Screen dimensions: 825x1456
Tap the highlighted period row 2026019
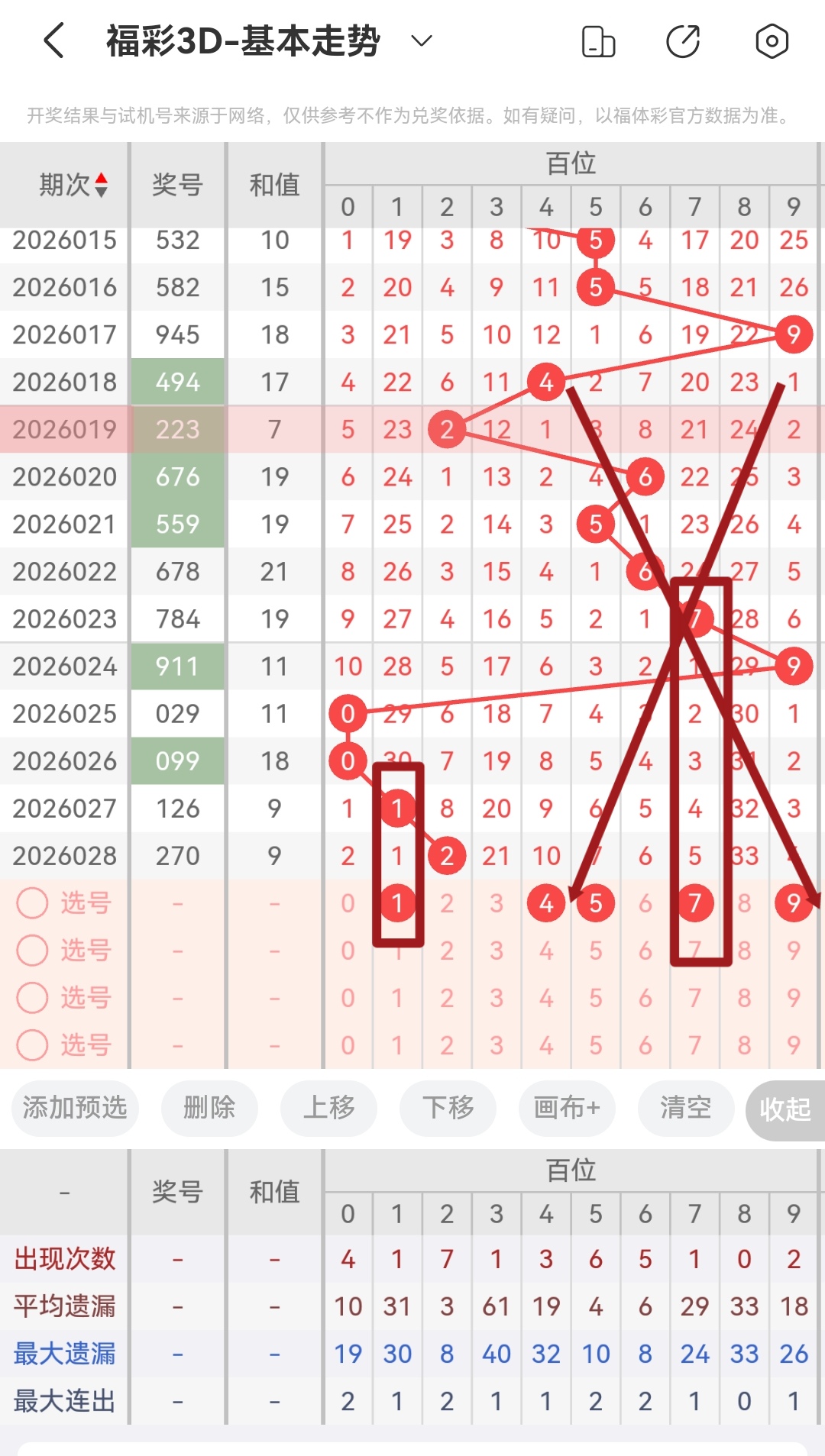tap(63, 430)
